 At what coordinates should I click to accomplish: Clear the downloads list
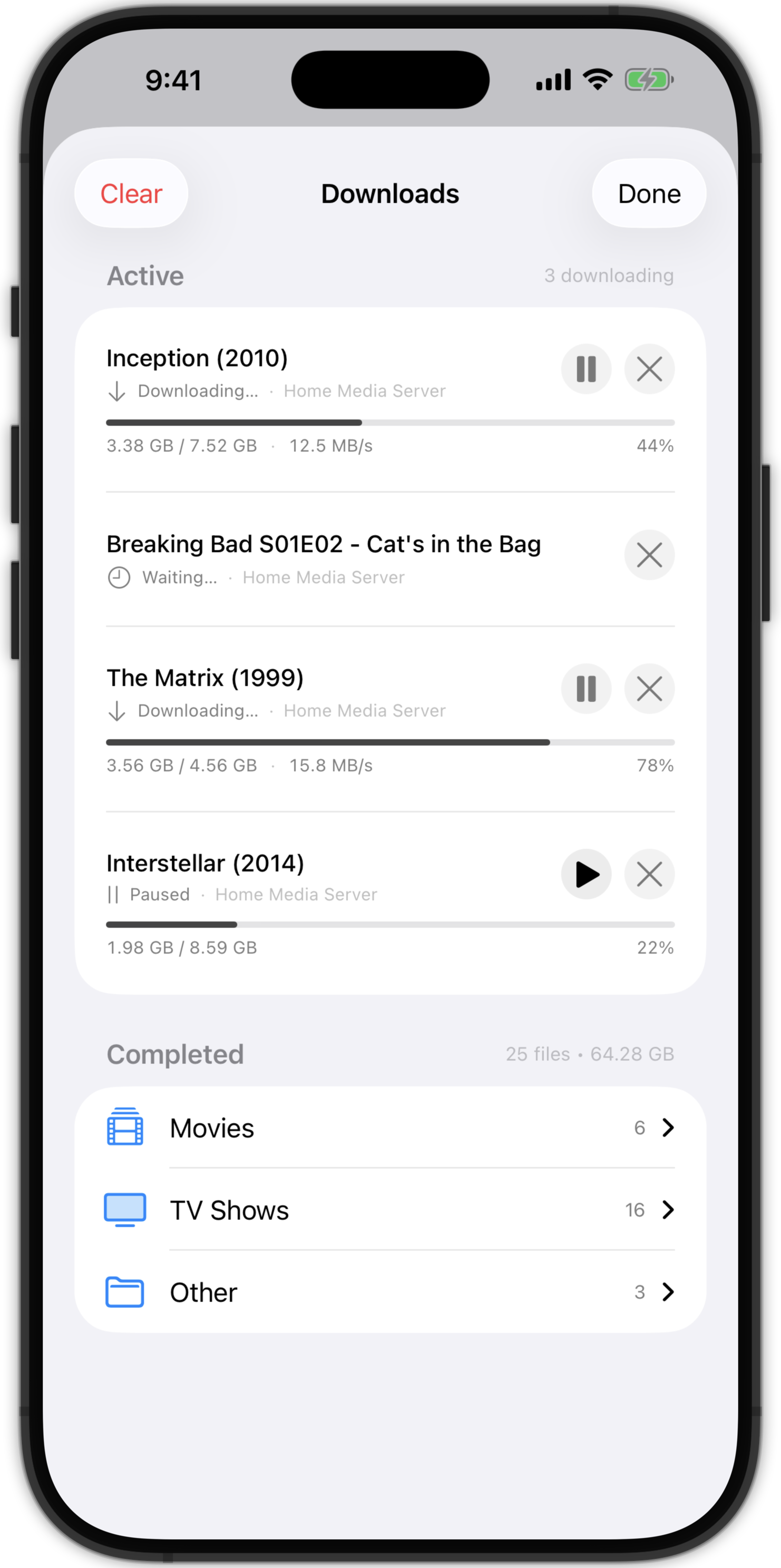pyautogui.click(x=131, y=193)
